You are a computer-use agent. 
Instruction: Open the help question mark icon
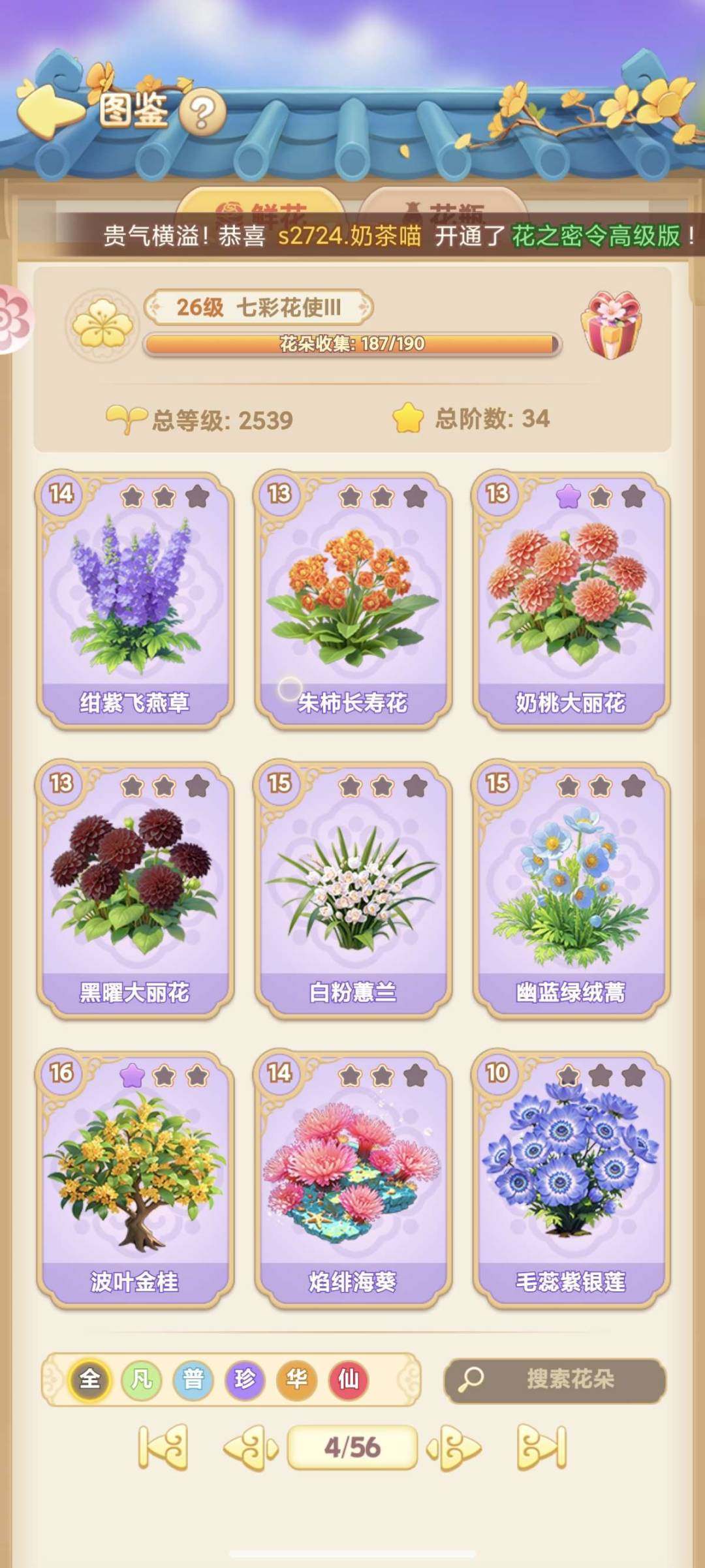click(202, 113)
